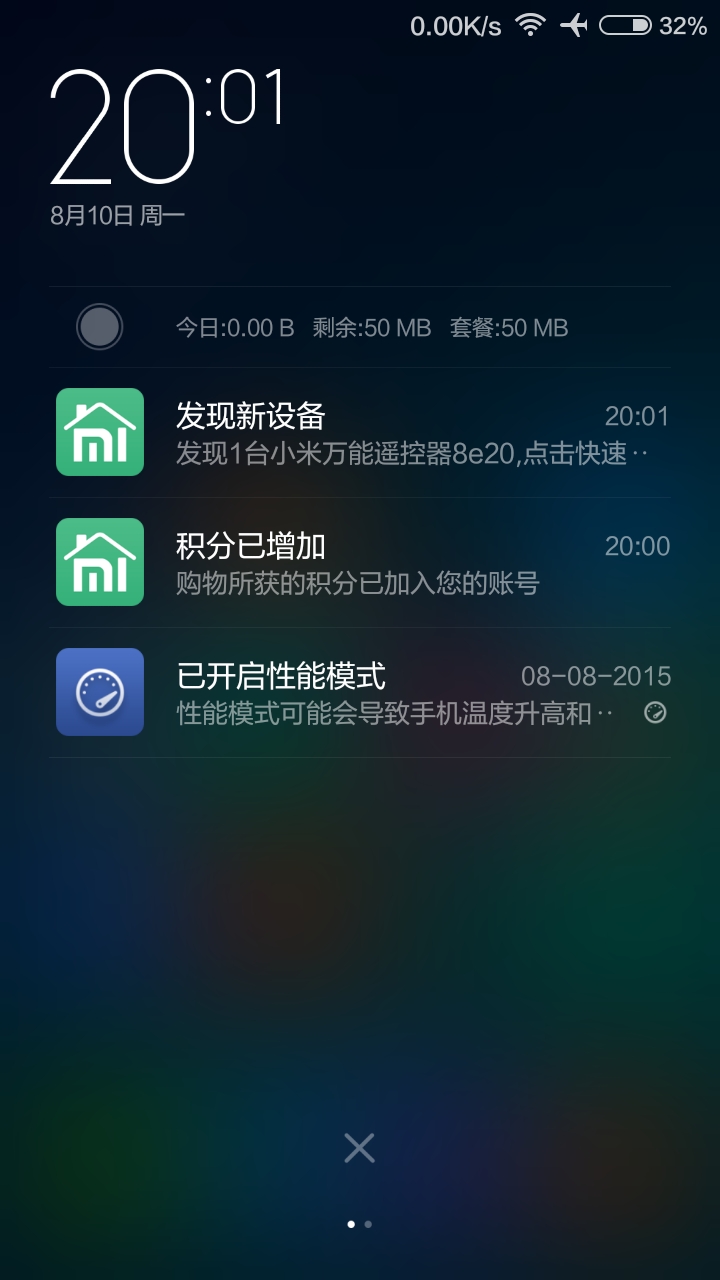
Task: Select the active page indicator dot
Action: click(351, 1222)
